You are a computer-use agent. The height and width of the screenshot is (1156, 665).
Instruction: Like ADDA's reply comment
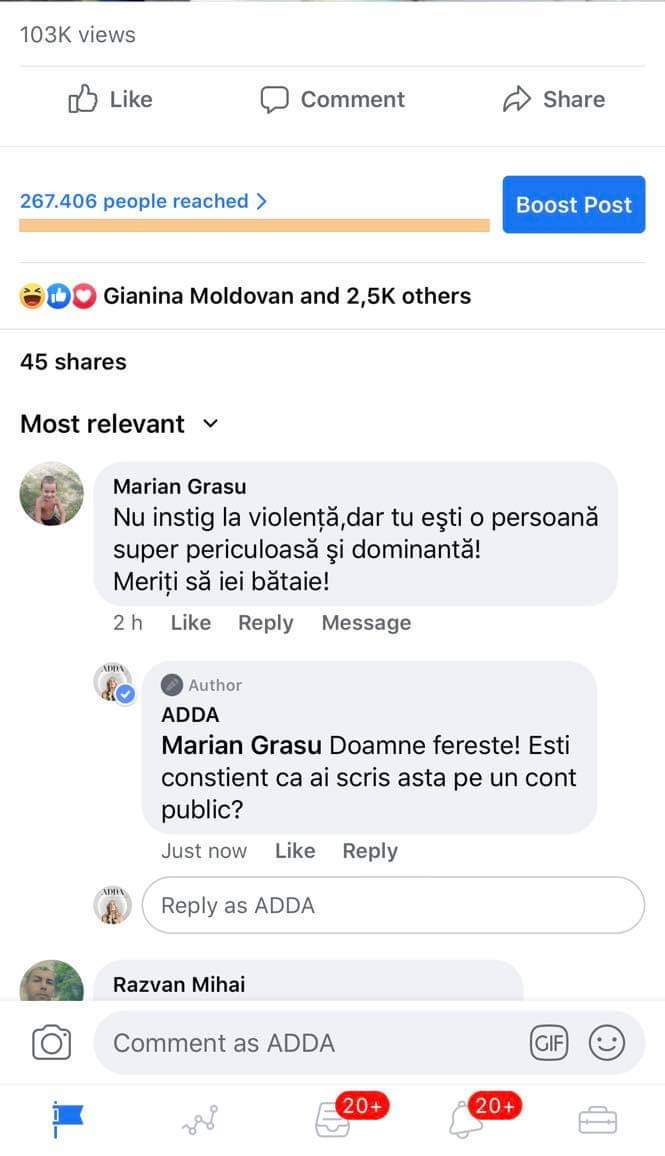294,851
